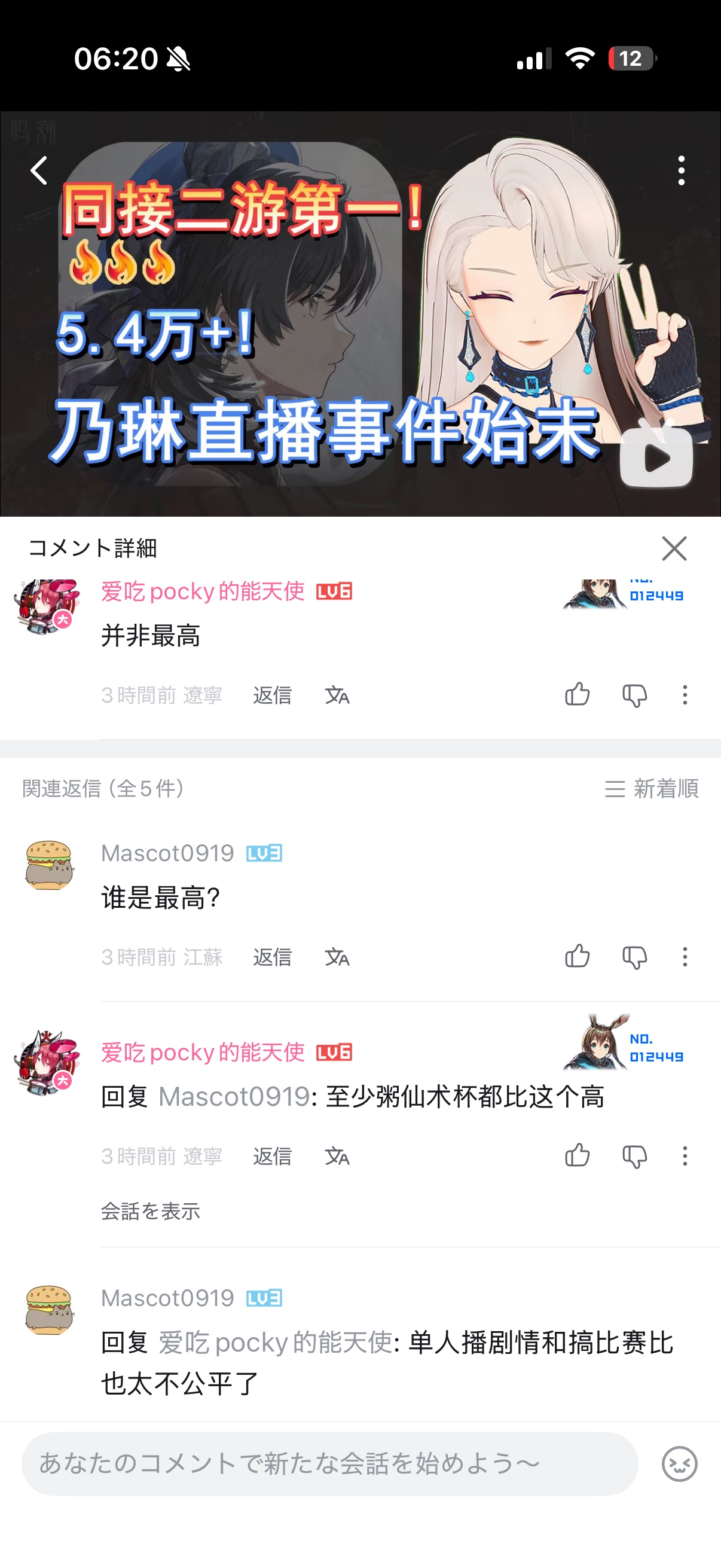721x1568 pixels.
Task: Like the comment 并非最高
Action: [x=577, y=694]
